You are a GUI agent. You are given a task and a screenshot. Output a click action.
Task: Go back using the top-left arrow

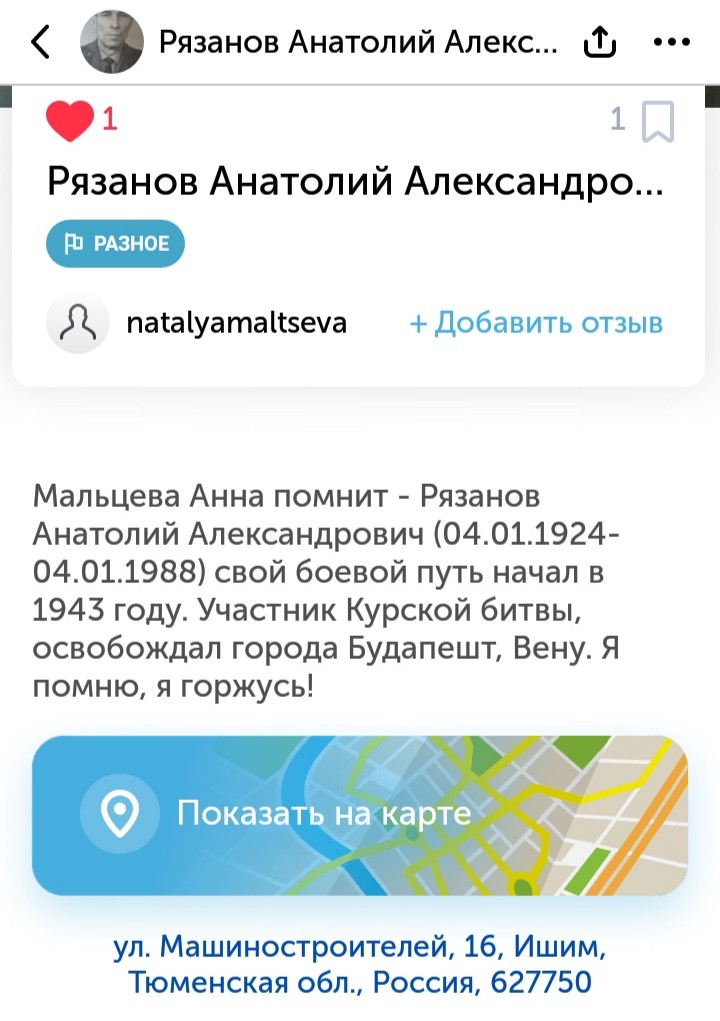41,42
